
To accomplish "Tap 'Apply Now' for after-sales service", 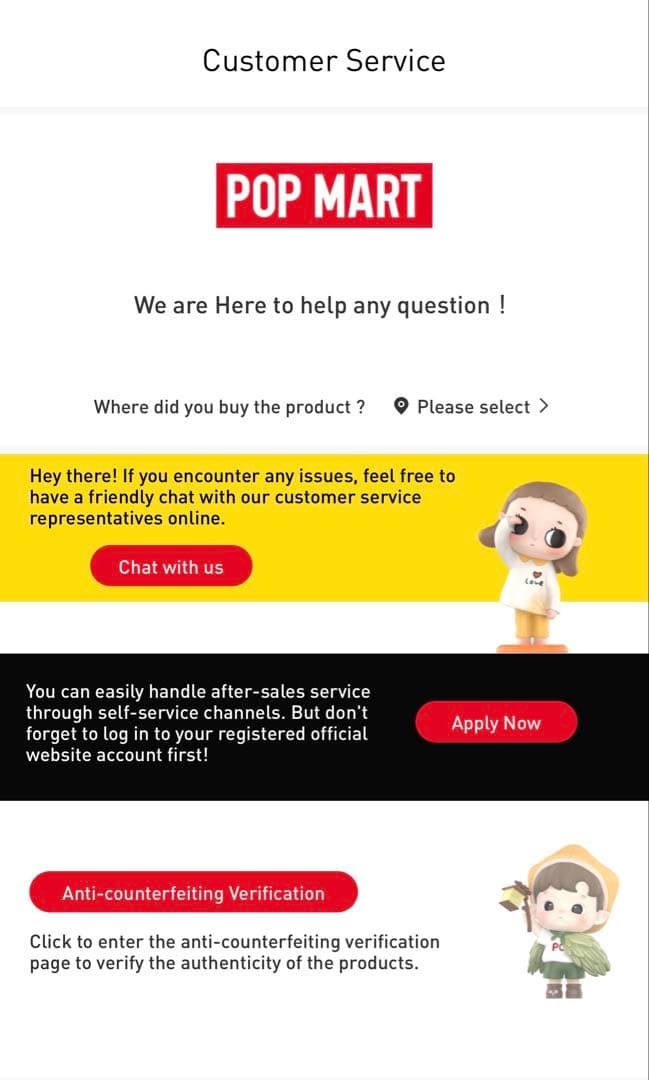I will (x=496, y=723).
